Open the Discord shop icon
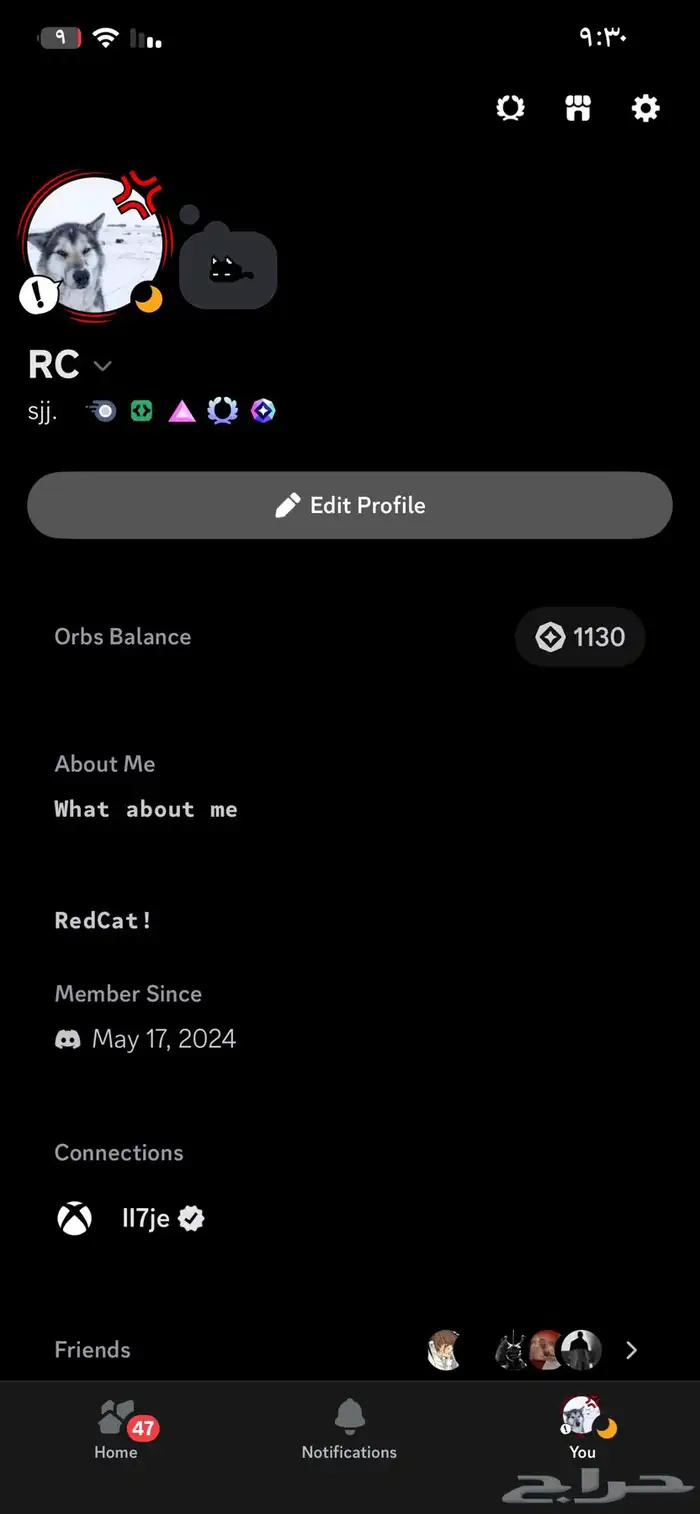 (x=578, y=108)
